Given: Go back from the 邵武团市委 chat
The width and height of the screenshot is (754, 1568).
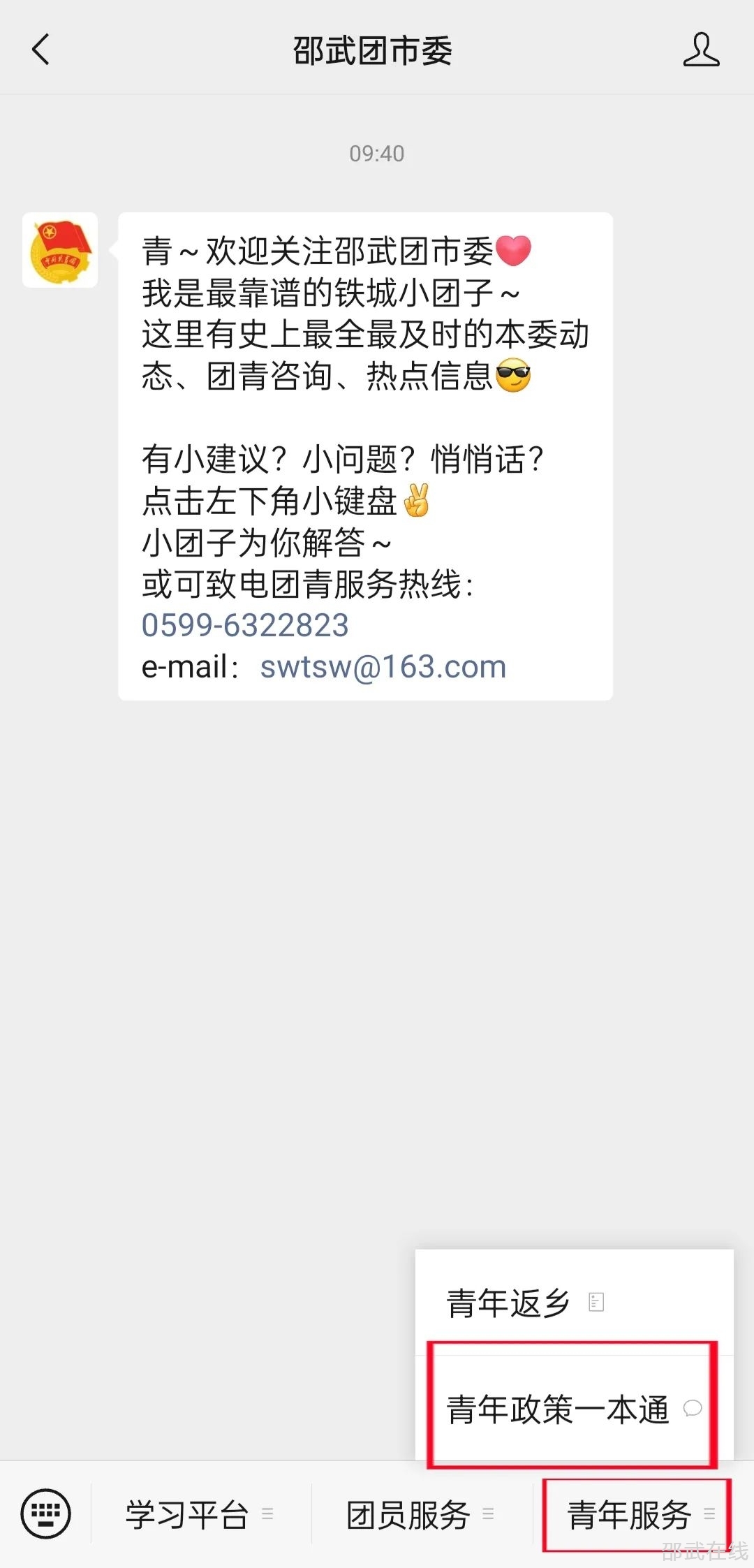Looking at the screenshot, I should tap(40, 50).
